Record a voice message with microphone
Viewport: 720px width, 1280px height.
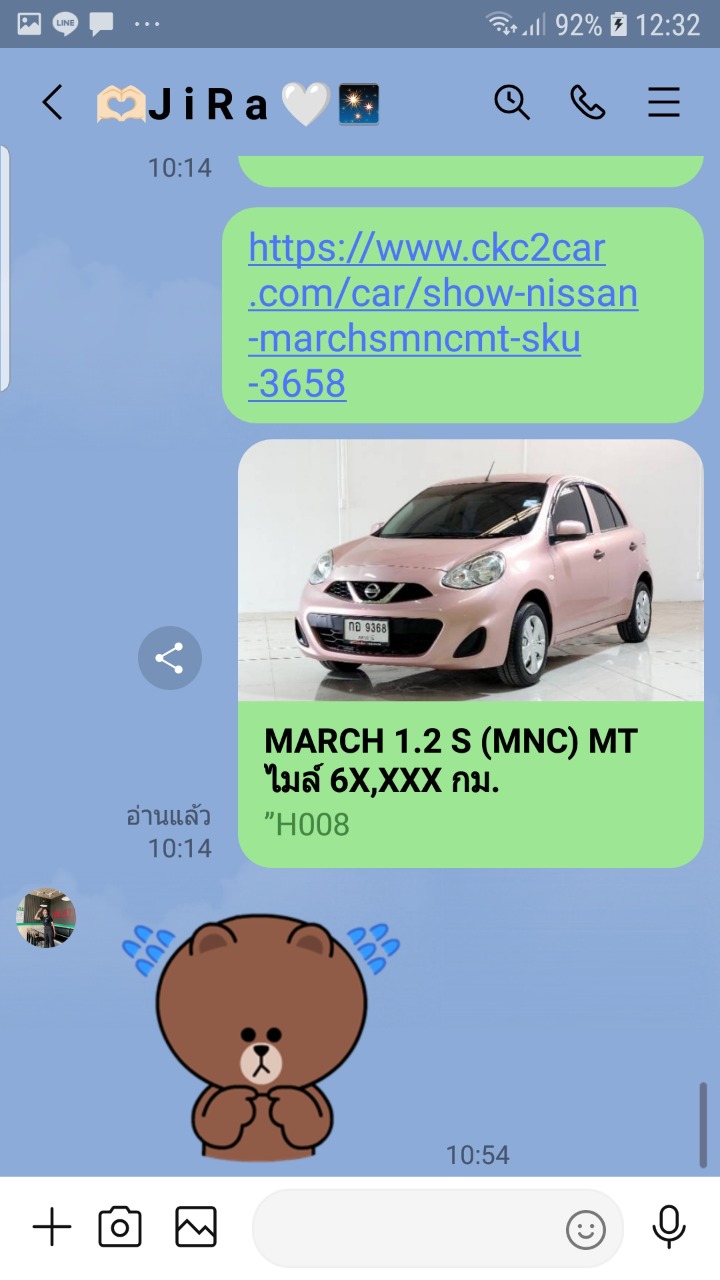[669, 1227]
